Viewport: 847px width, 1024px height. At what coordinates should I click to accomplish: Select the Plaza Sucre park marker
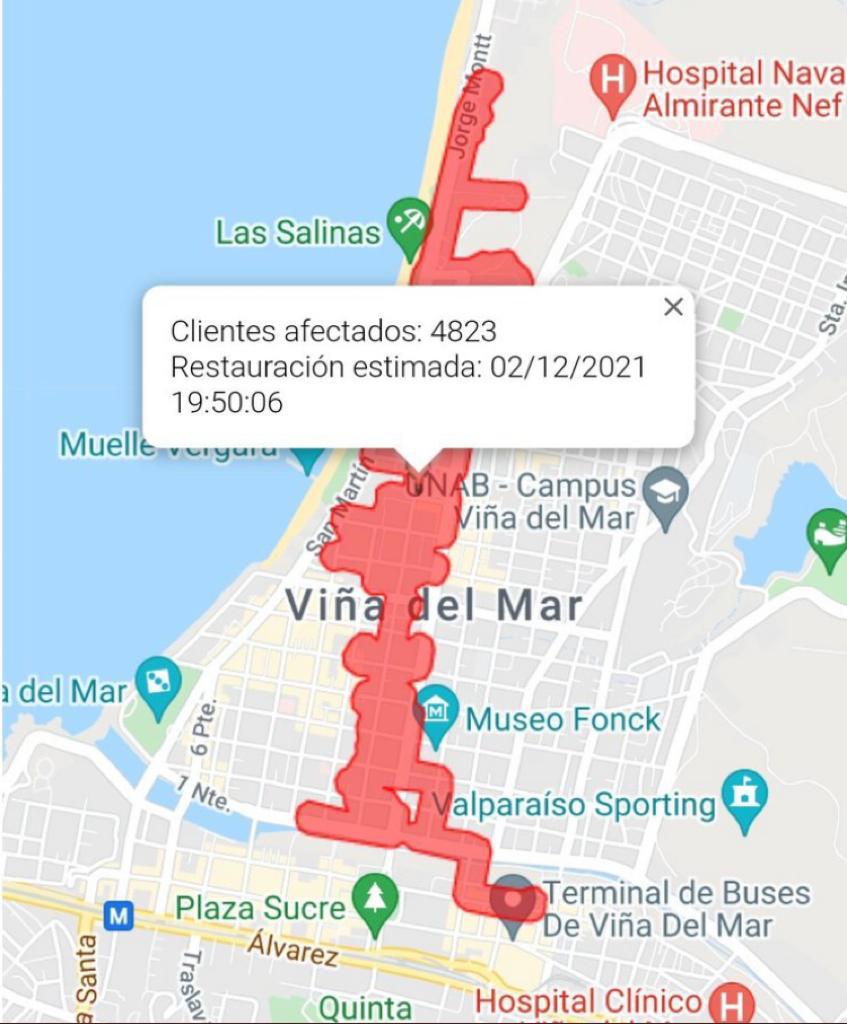point(377,901)
